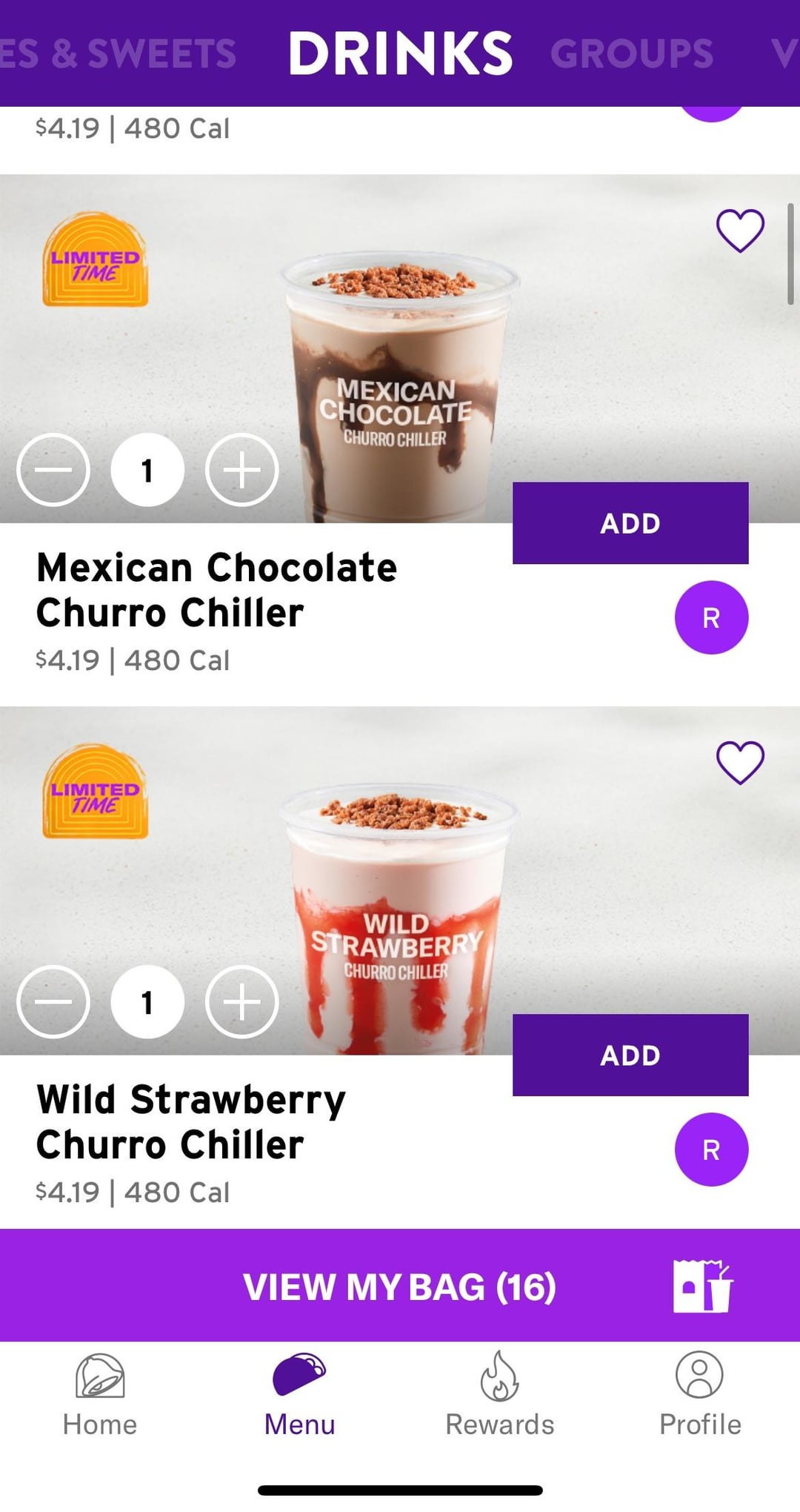Image resolution: width=800 pixels, height=1512 pixels.
Task: Add Wild Strawberry Churro Chiller to bag
Action: pos(630,1055)
